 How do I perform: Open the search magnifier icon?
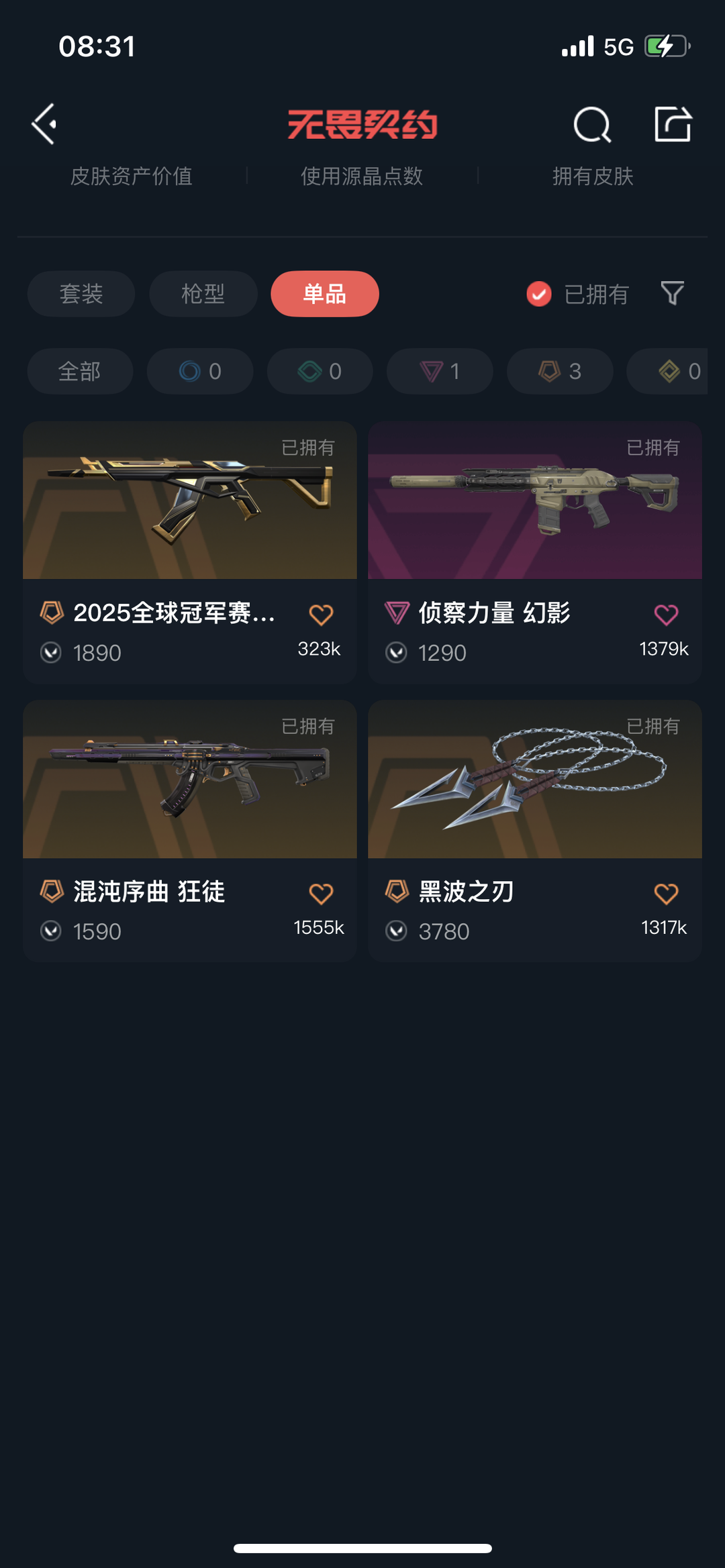pos(592,125)
